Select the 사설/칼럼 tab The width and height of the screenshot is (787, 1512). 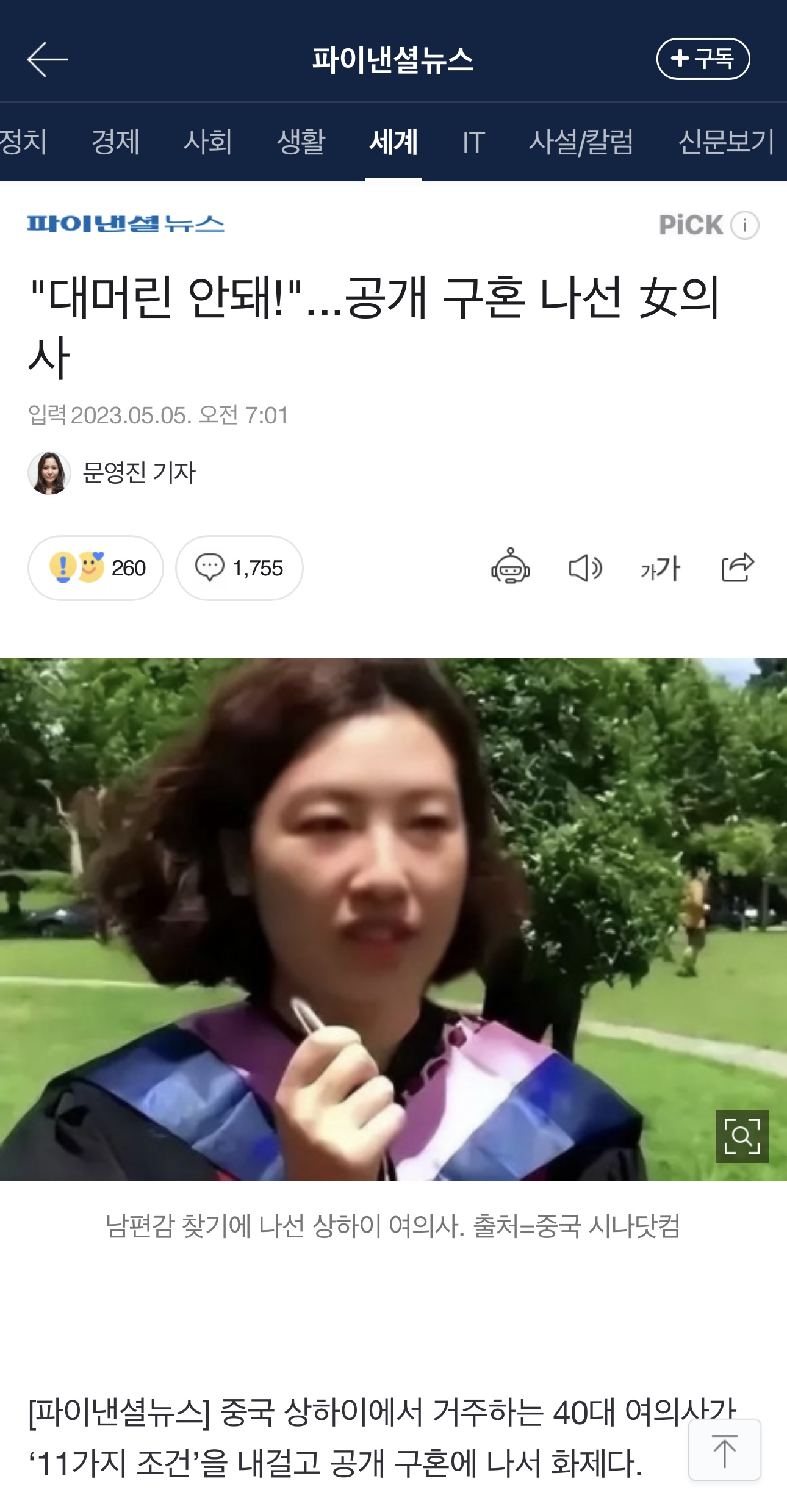tap(581, 142)
